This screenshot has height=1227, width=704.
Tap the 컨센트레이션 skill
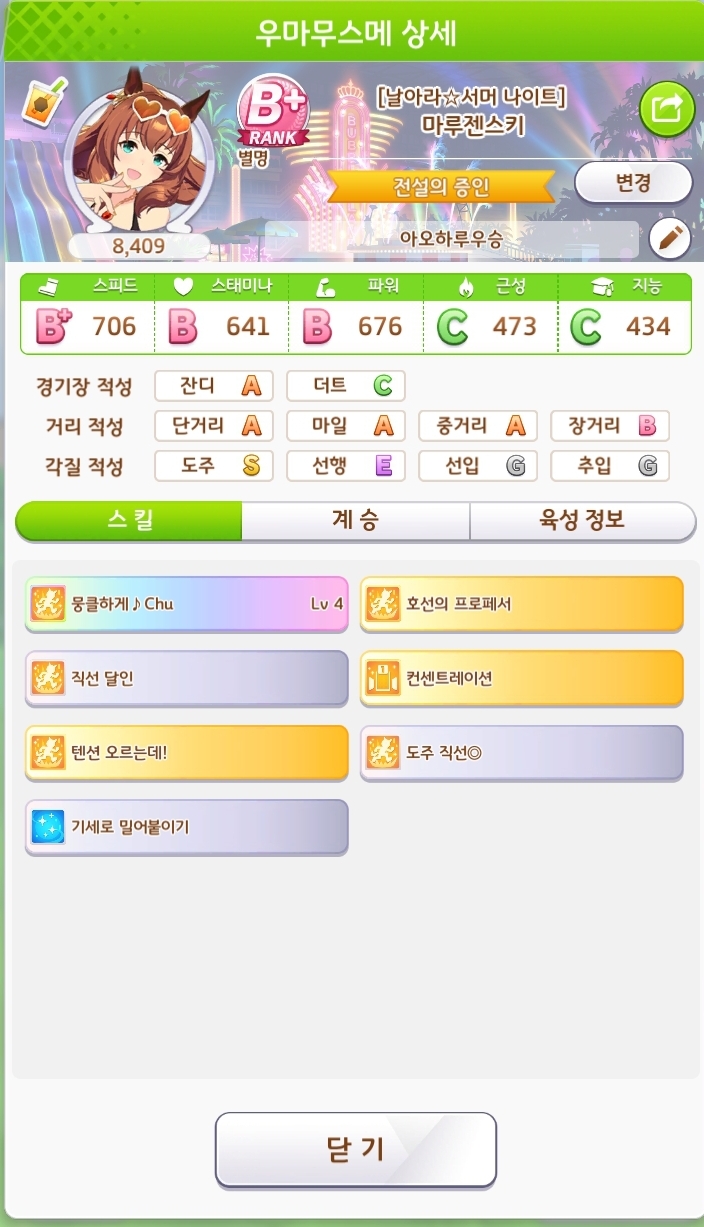click(521, 678)
